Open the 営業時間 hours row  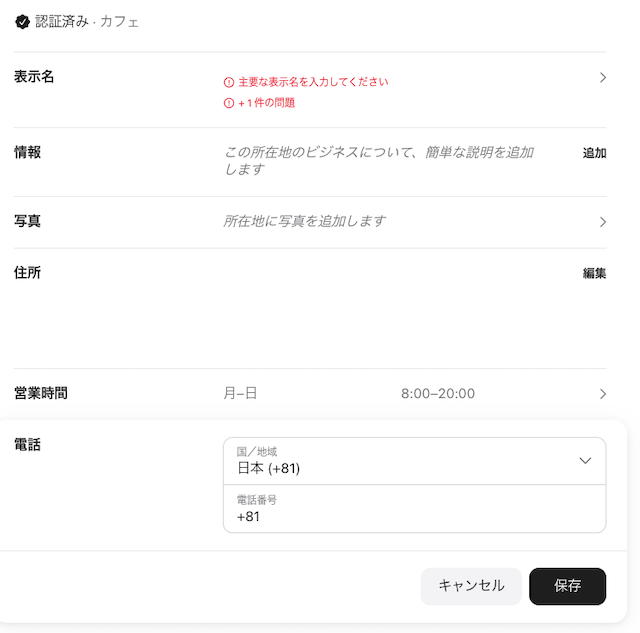pos(602,394)
